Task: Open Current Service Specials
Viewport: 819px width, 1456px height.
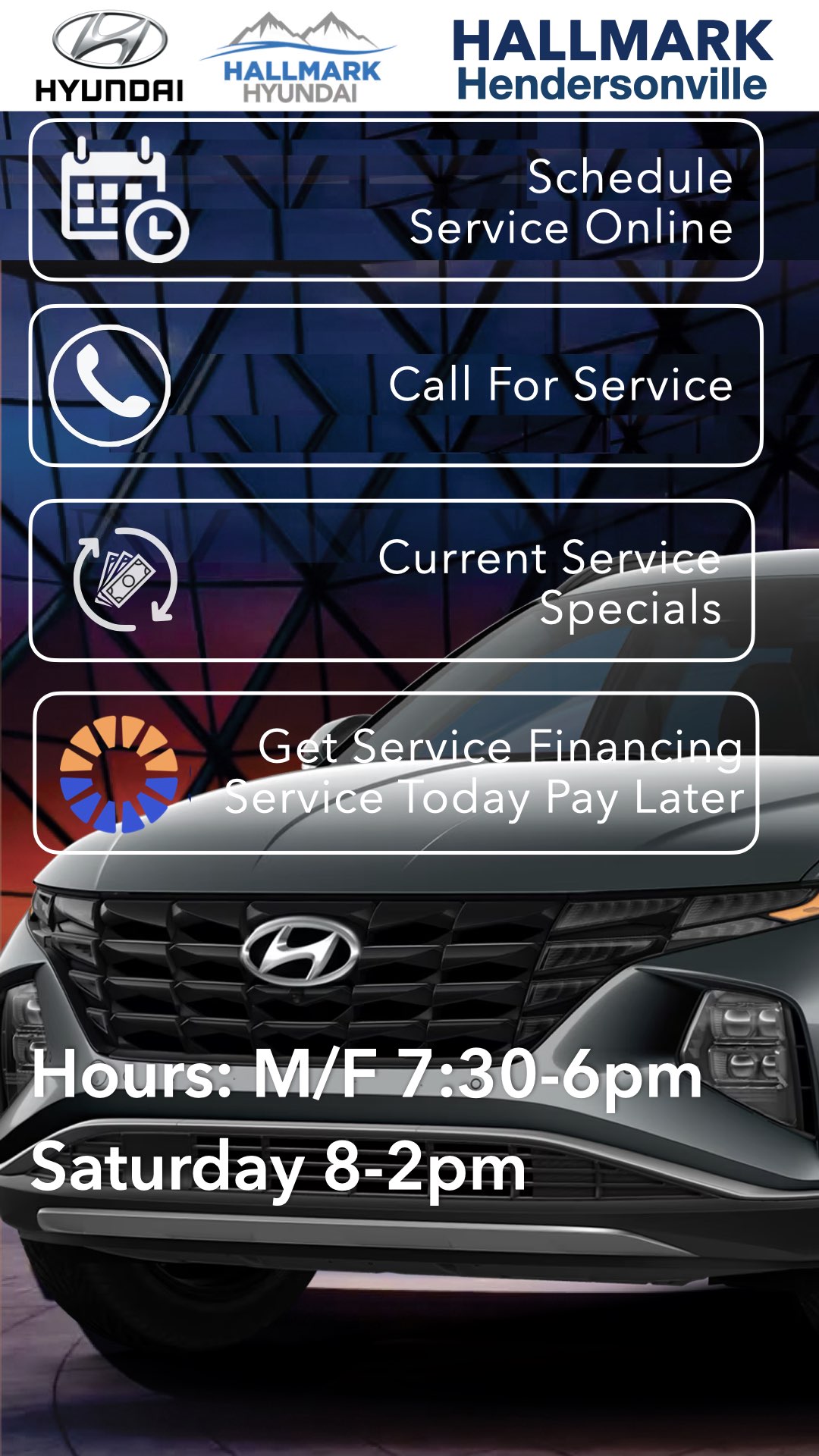Action: pyautogui.click(x=392, y=580)
